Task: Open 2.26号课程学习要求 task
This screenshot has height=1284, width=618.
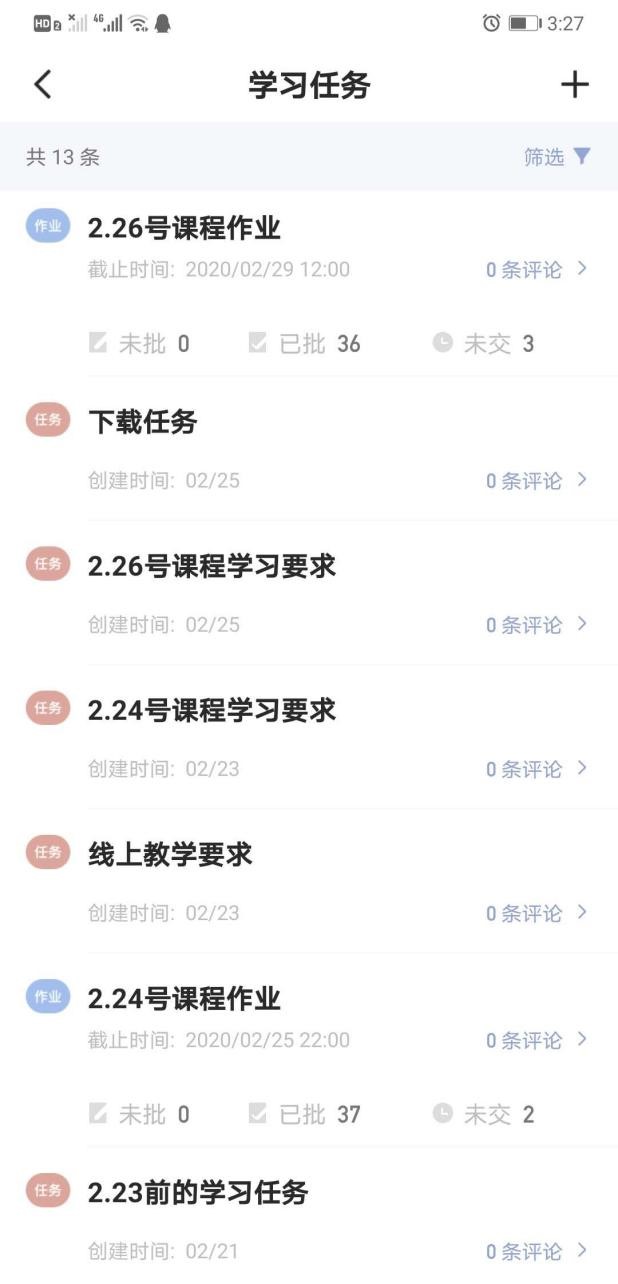Action: click(212, 566)
